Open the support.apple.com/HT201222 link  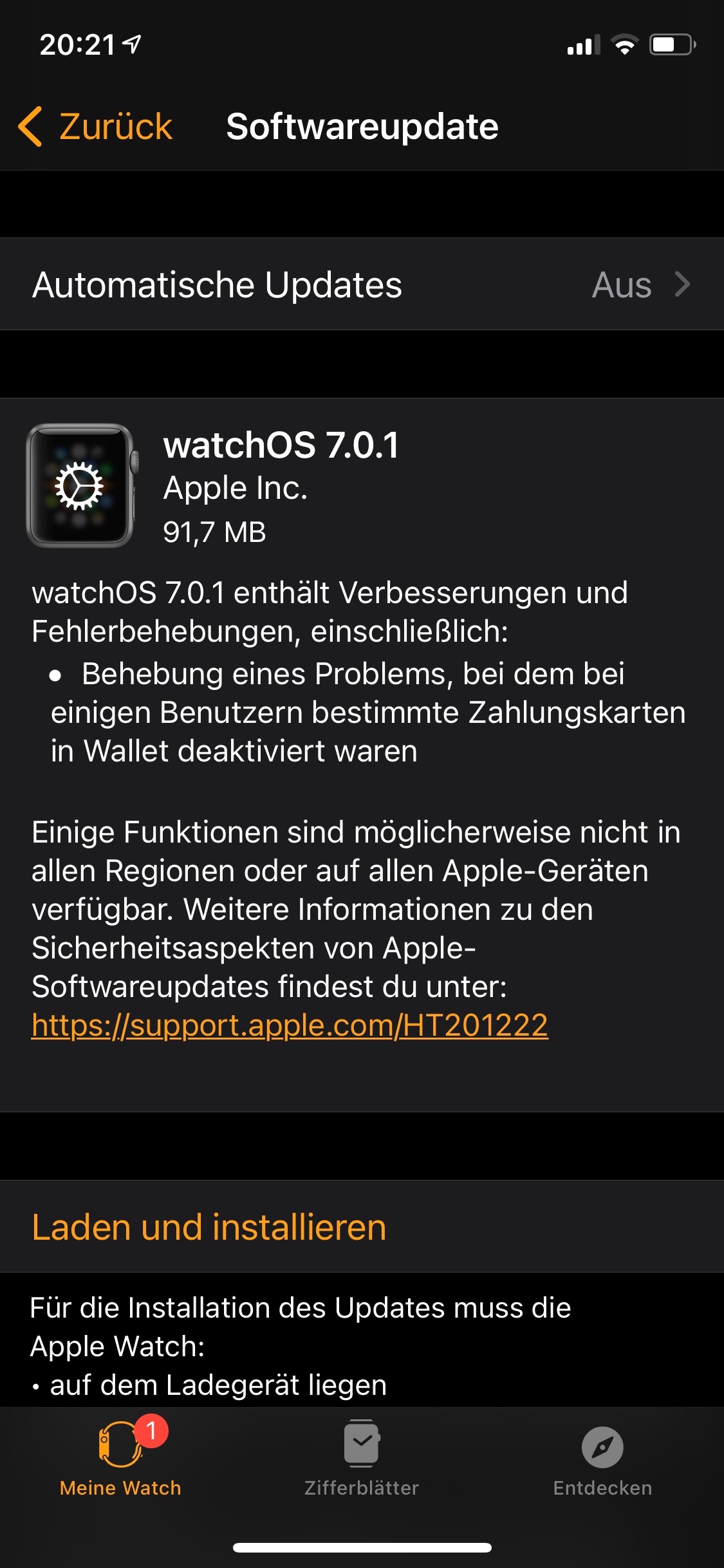tap(290, 1025)
